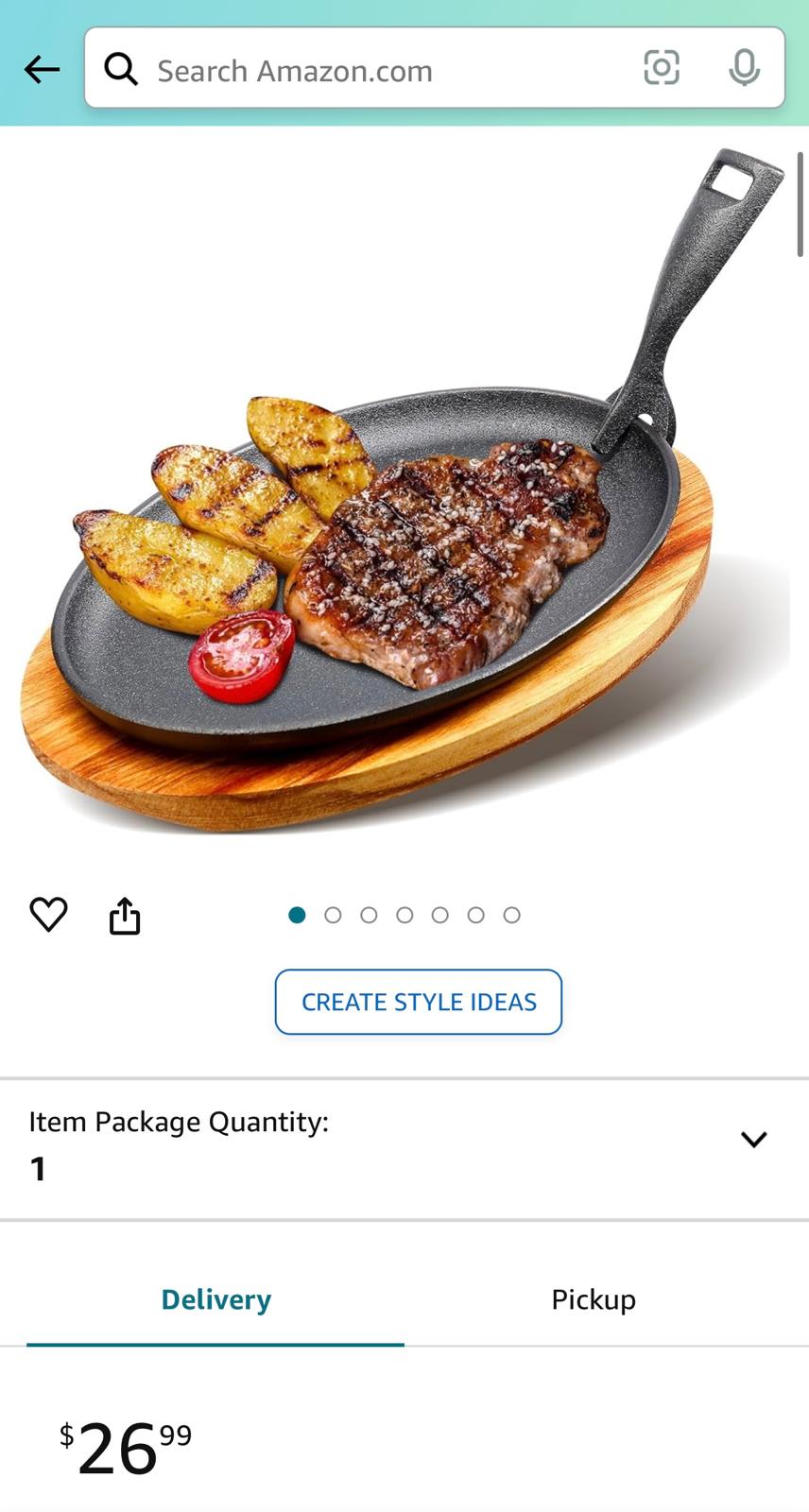Open camera lens search
809x1512 pixels.
(661, 68)
